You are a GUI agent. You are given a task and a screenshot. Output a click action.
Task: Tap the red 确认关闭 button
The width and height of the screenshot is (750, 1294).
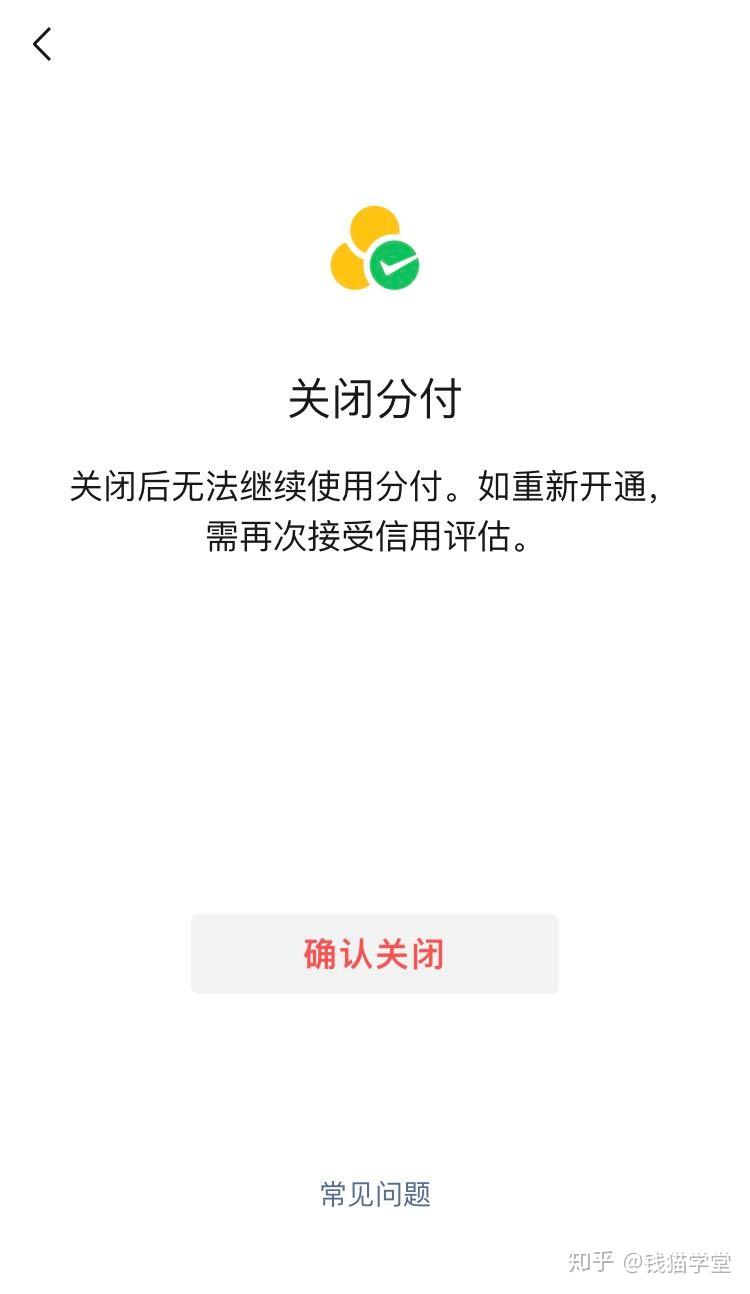[375, 954]
